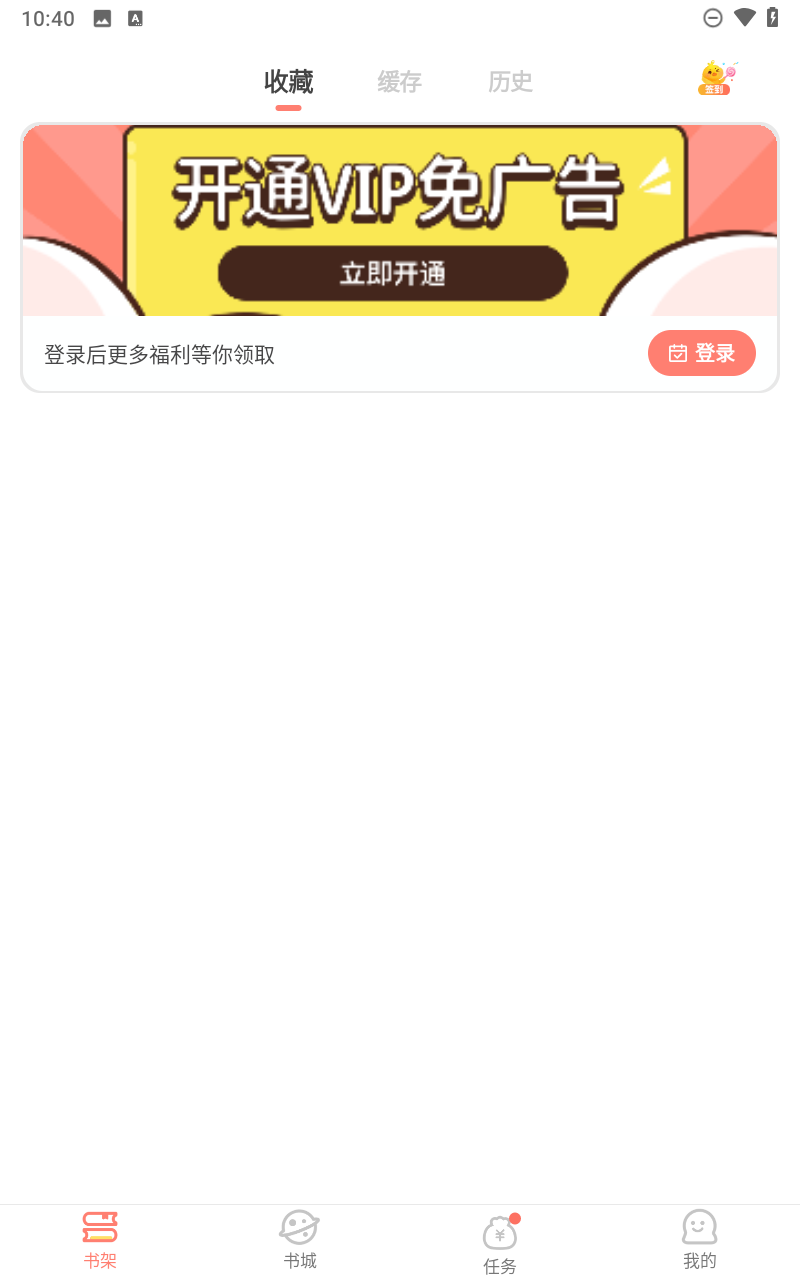Switch to the 缓存 tab
The height and width of the screenshot is (1280, 800).
(399, 82)
